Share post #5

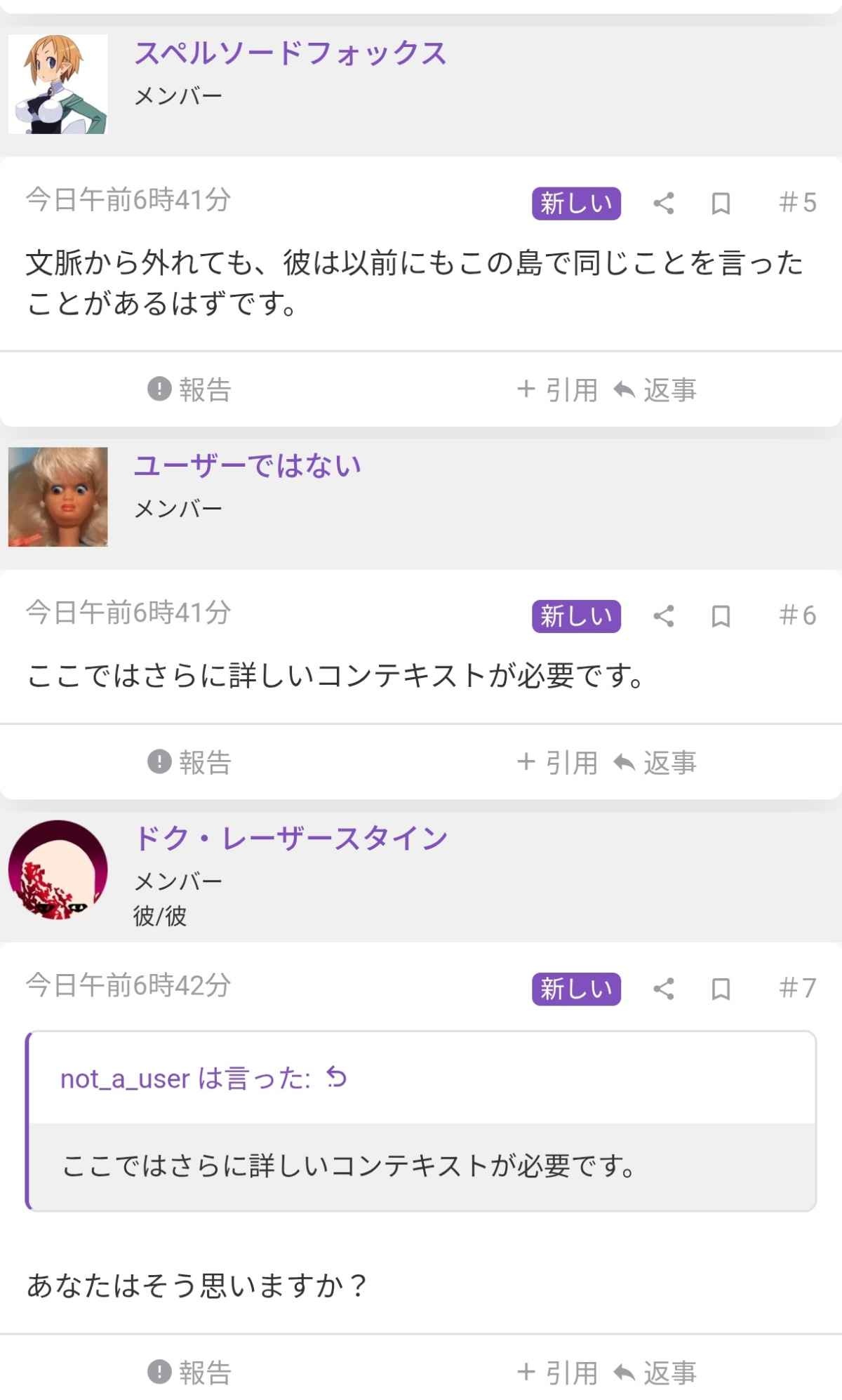pyautogui.click(x=663, y=204)
